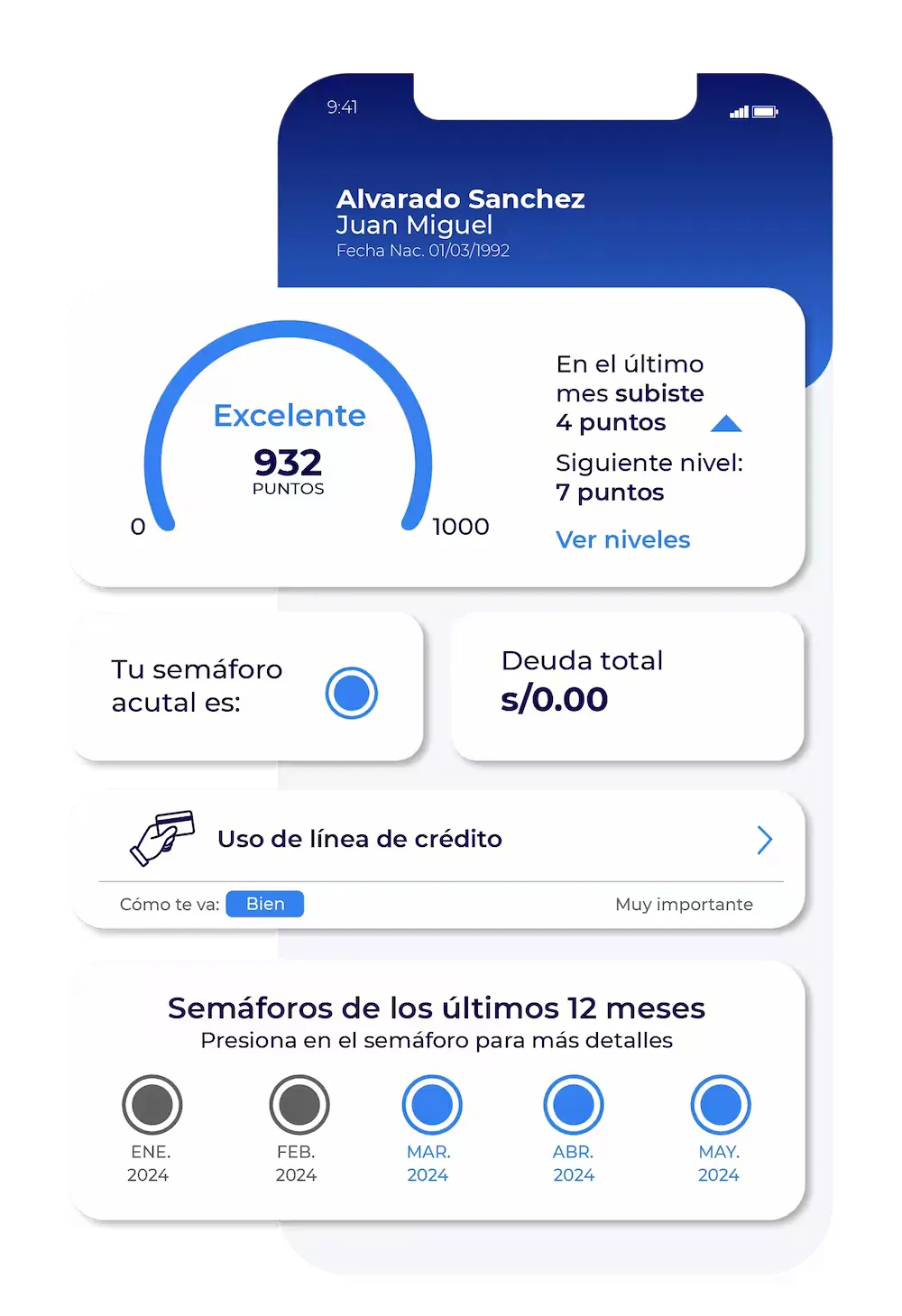Tap the user name 'Alvarado Sanchez' header
This screenshot has width=902, height=1316.
(460, 200)
